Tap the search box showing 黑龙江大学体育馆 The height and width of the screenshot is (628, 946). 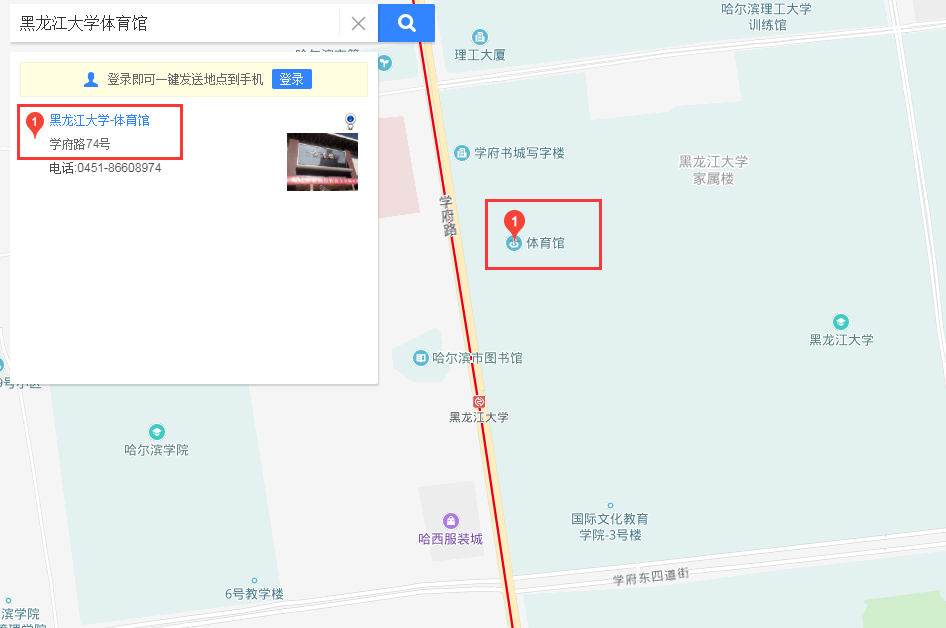point(175,23)
